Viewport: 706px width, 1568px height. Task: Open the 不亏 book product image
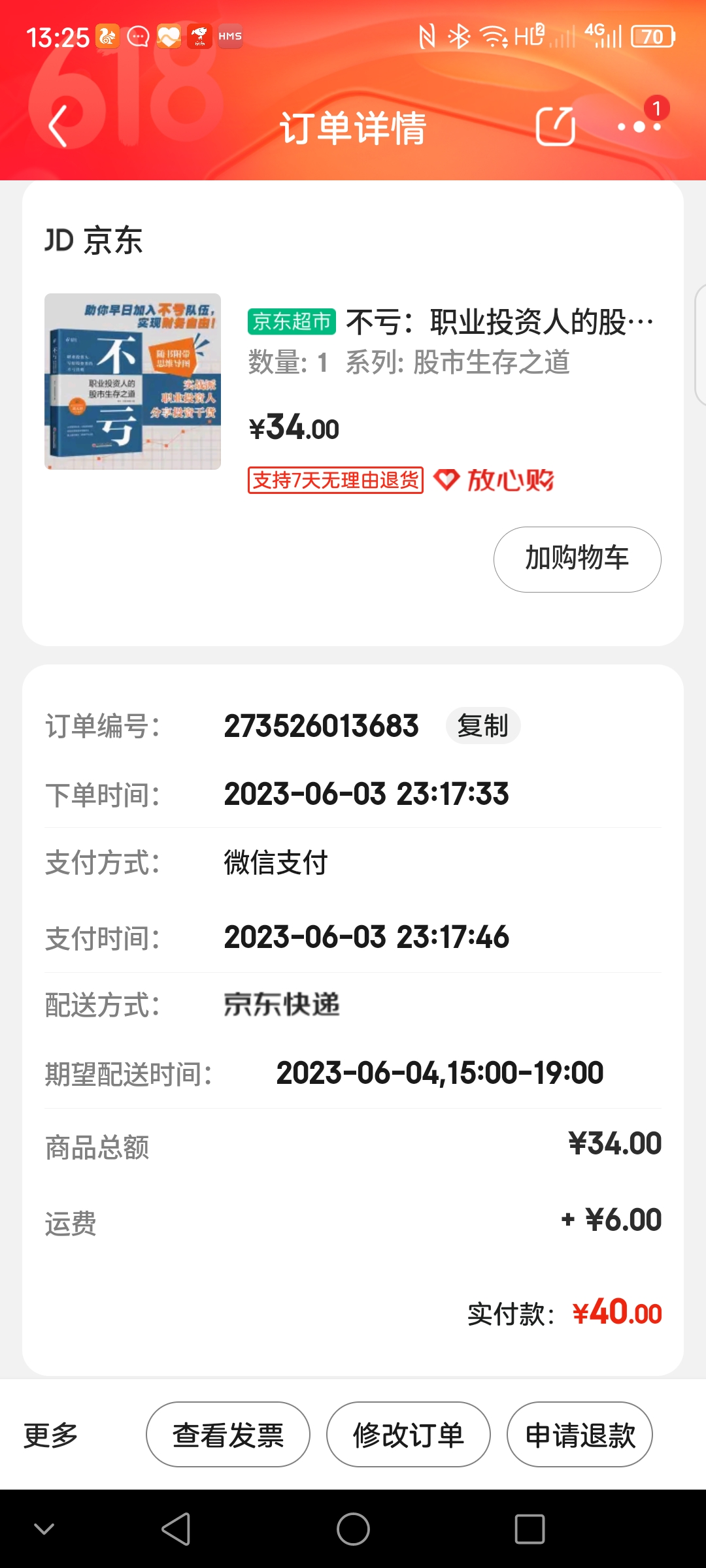tap(133, 382)
